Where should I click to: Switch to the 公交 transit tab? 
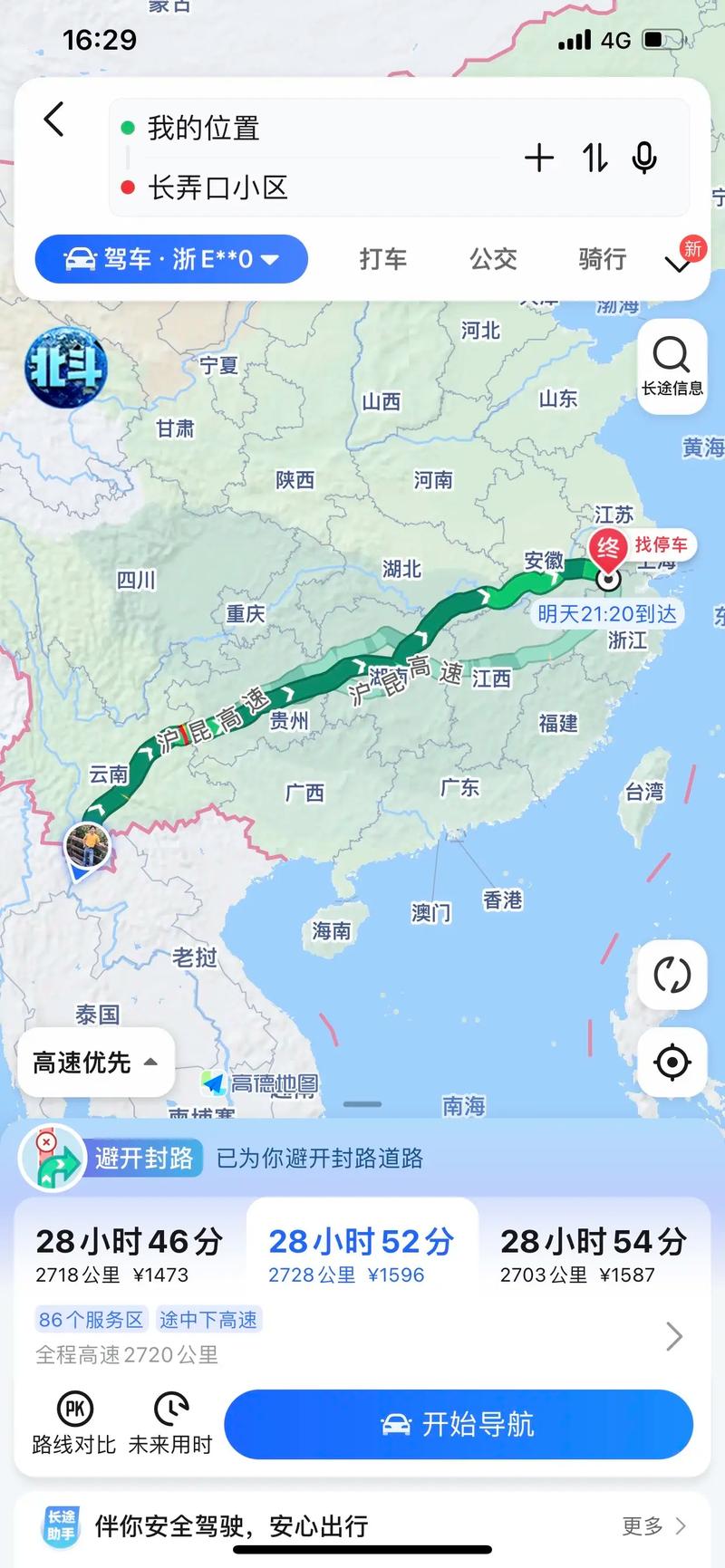click(x=492, y=260)
